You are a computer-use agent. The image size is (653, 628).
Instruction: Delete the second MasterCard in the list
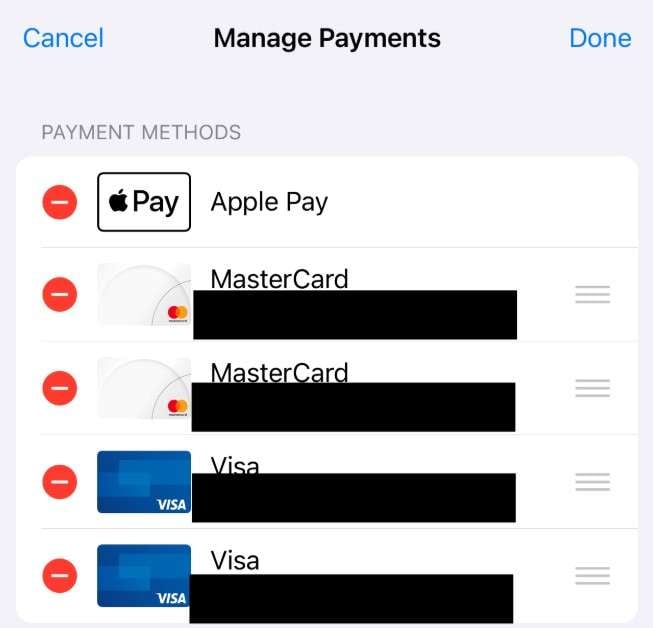(60, 388)
